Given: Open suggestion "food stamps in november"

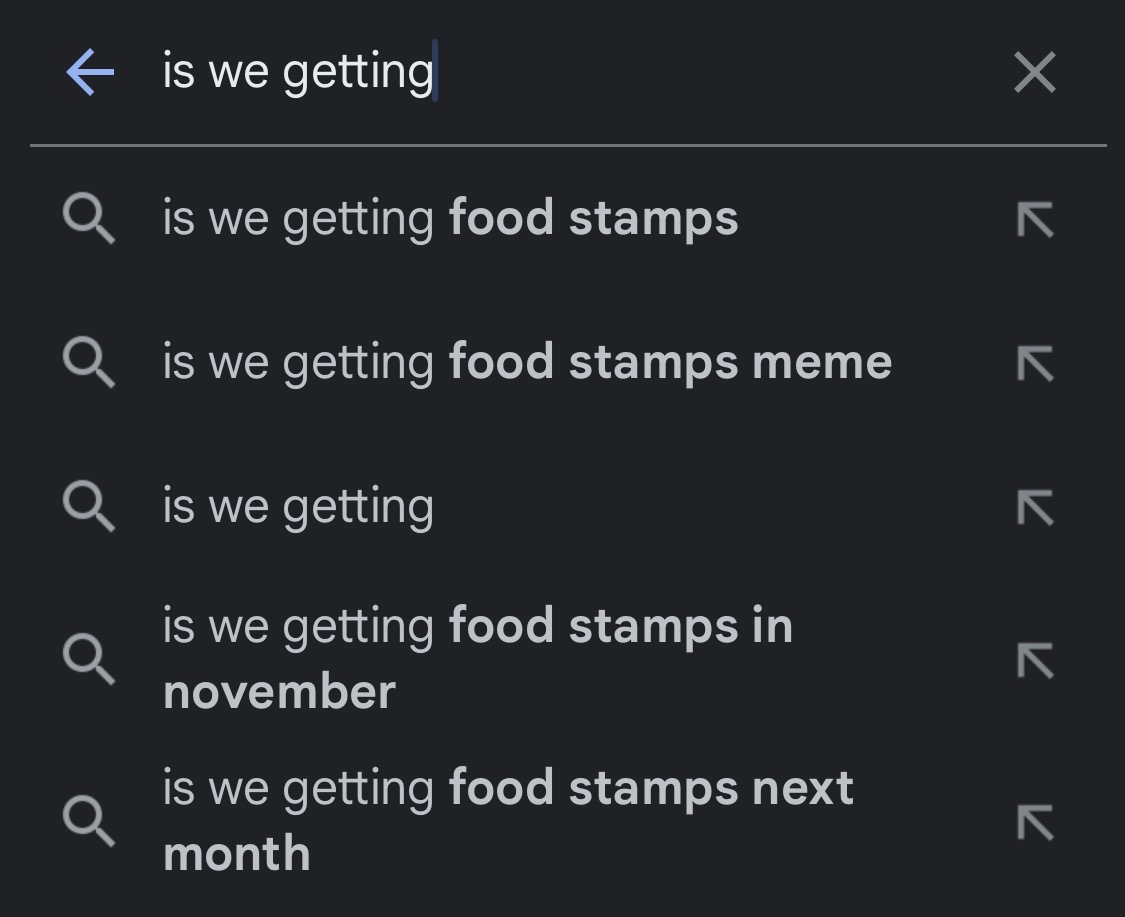Looking at the screenshot, I should 478,658.
